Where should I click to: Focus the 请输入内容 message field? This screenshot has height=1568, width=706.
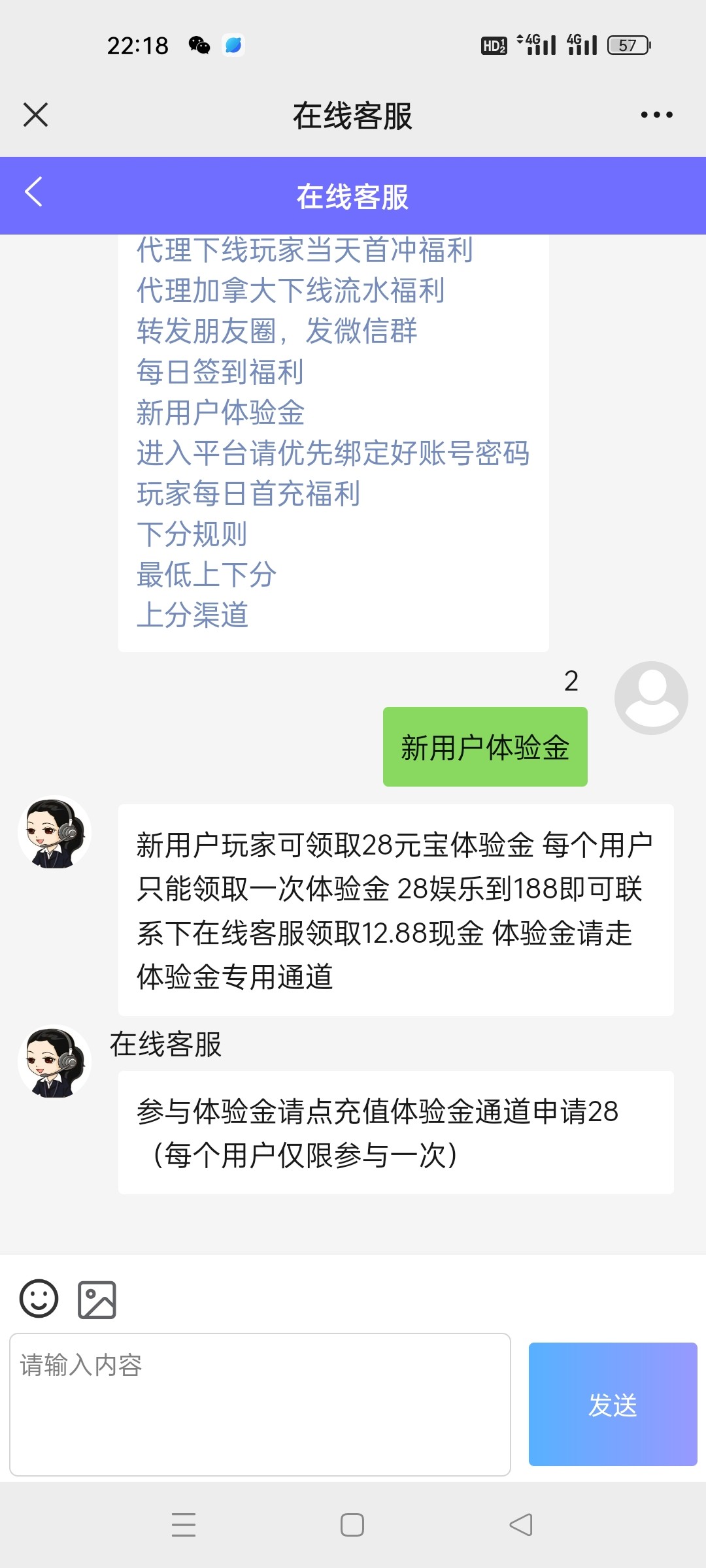click(260, 1405)
